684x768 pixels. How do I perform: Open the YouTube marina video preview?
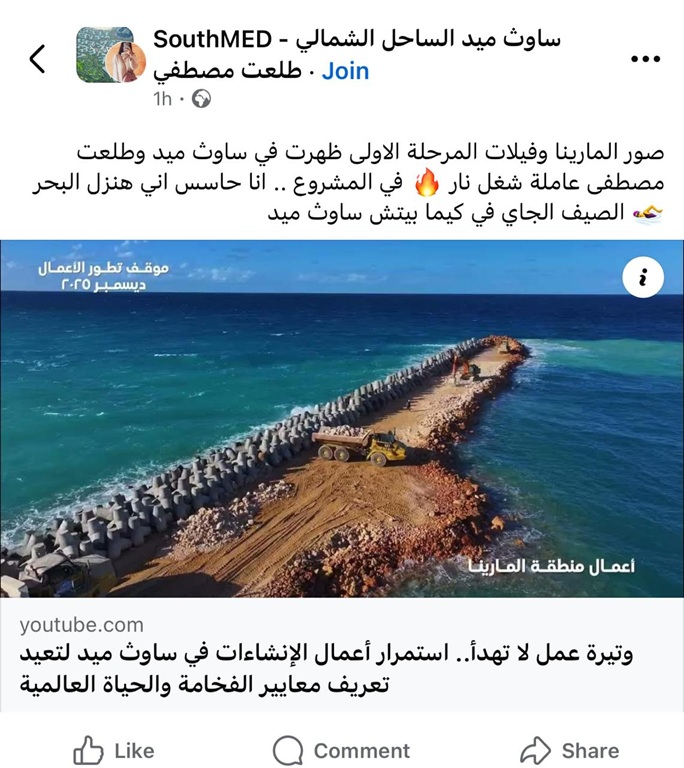342,430
